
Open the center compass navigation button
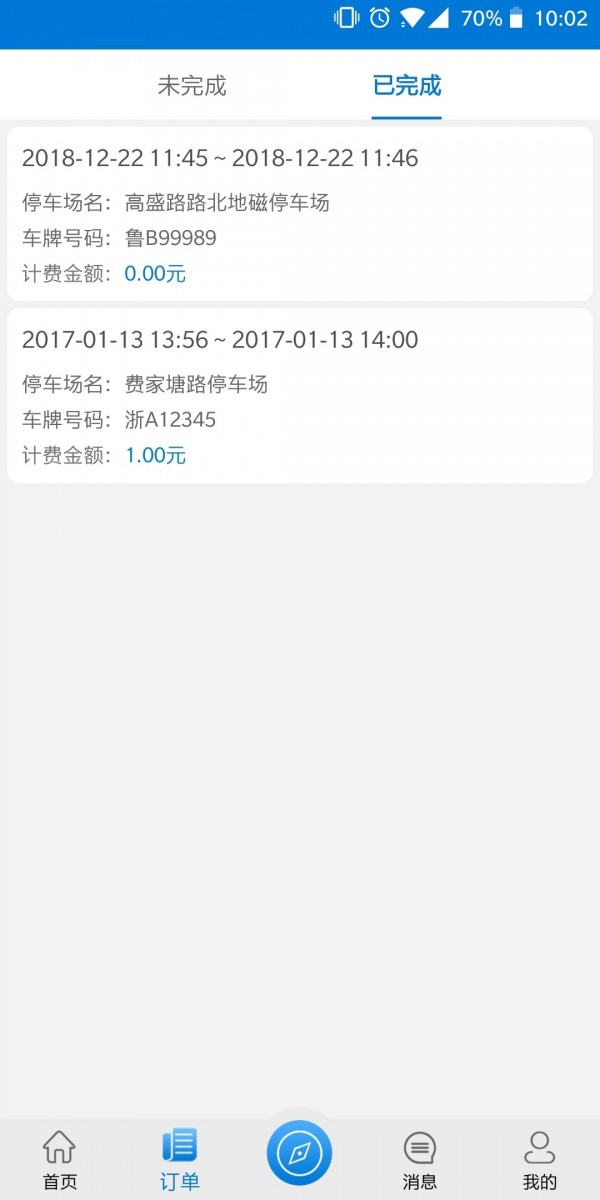pyautogui.click(x=299, y=1154)
